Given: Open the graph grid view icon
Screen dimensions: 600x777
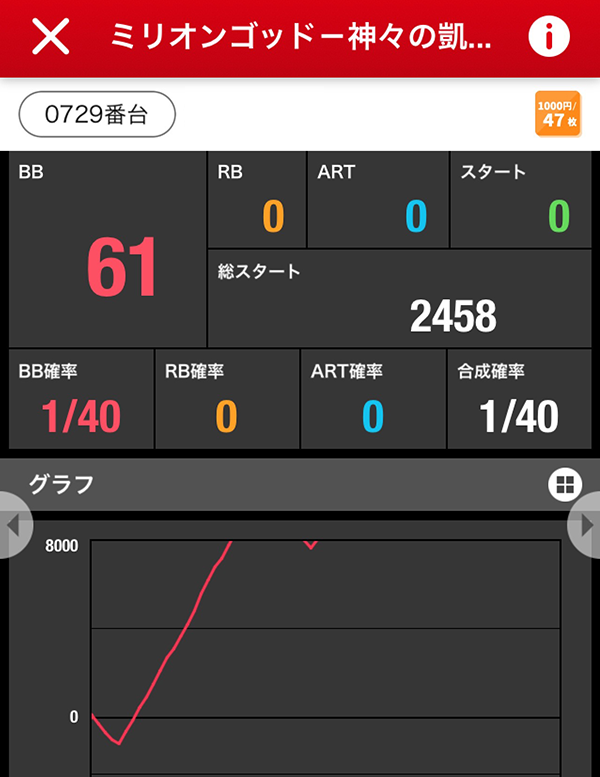Looking at the screenshot, I should pyautogui.click(x=564, y=485).
